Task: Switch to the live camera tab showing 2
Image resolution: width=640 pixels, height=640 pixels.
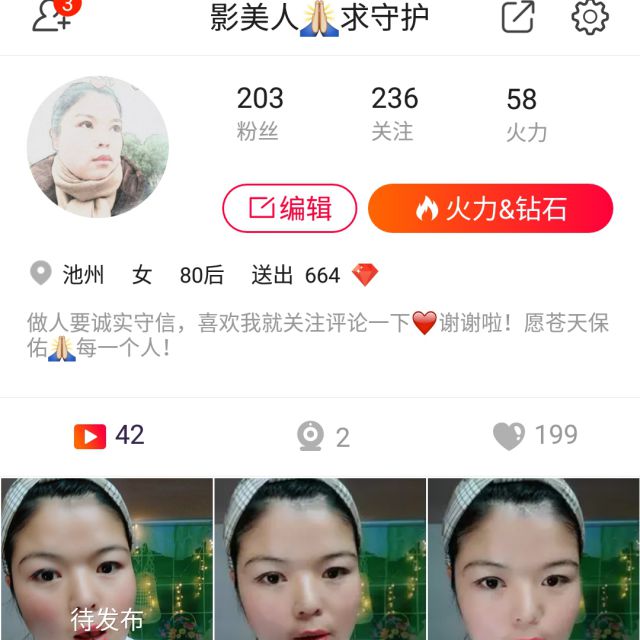Action: [323, 437]
